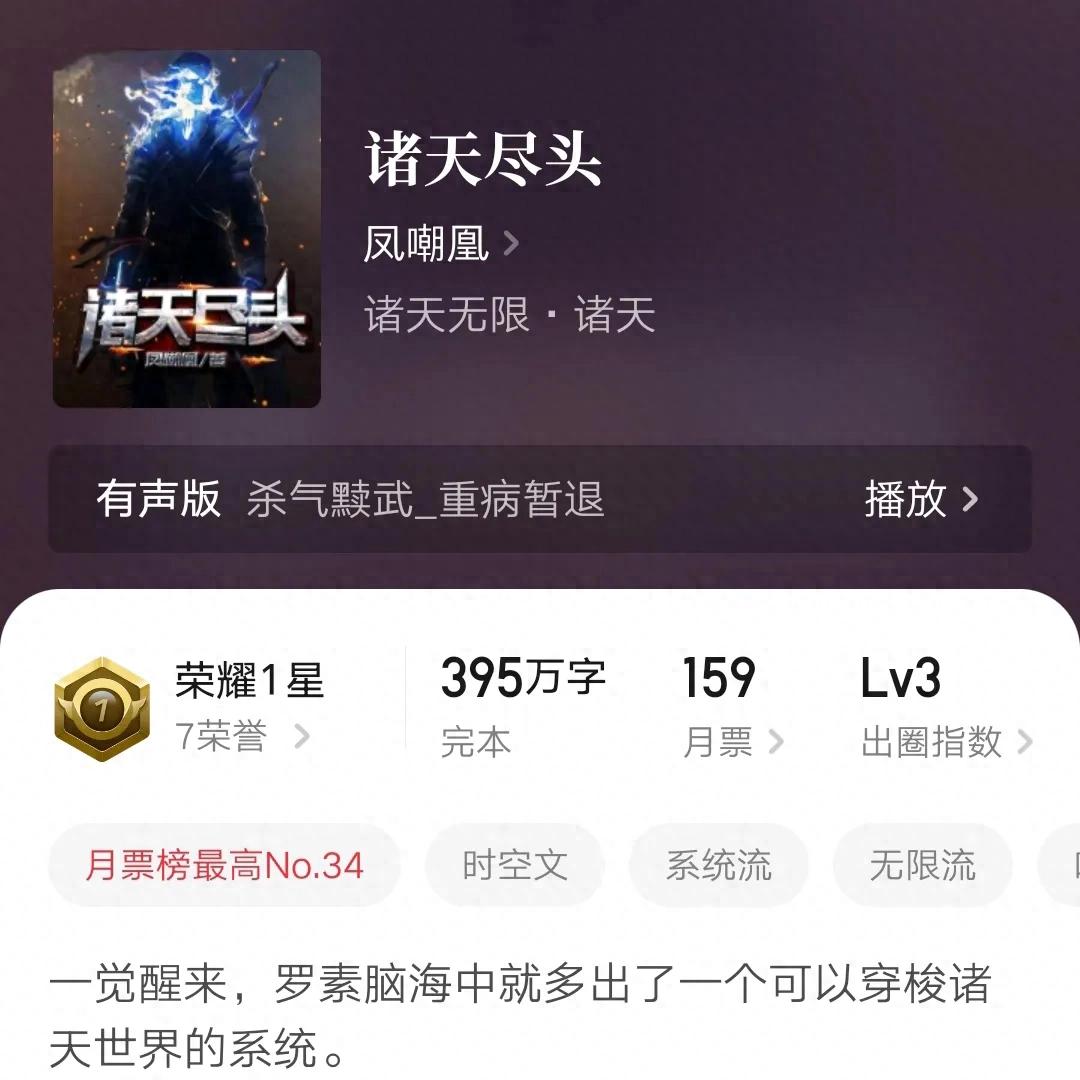The image size is (1080, 1080).
Task: Select the 时空文 tag
Action: (x=514, y=865)
